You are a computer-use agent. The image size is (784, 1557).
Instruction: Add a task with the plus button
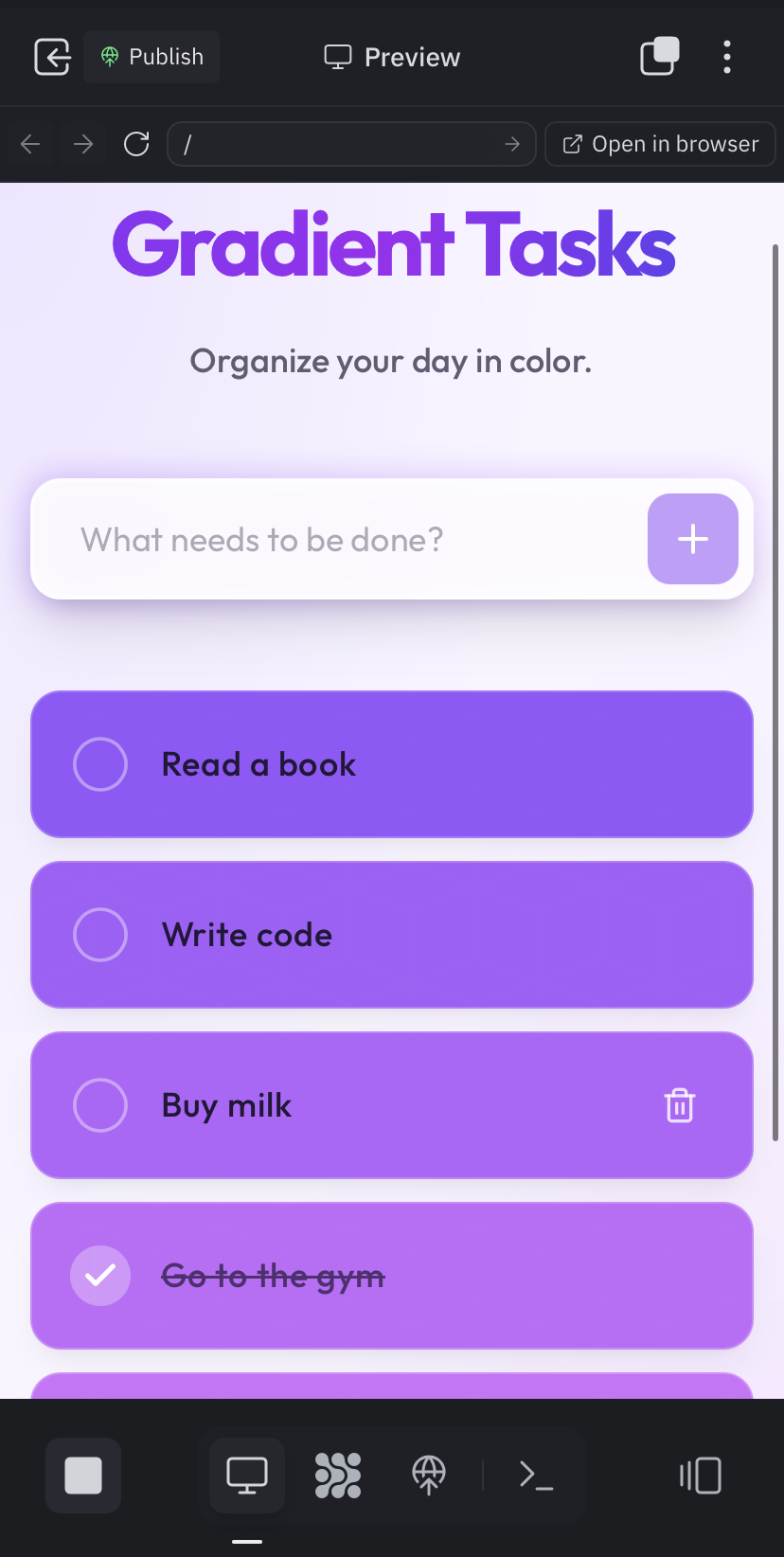(692, 539)
